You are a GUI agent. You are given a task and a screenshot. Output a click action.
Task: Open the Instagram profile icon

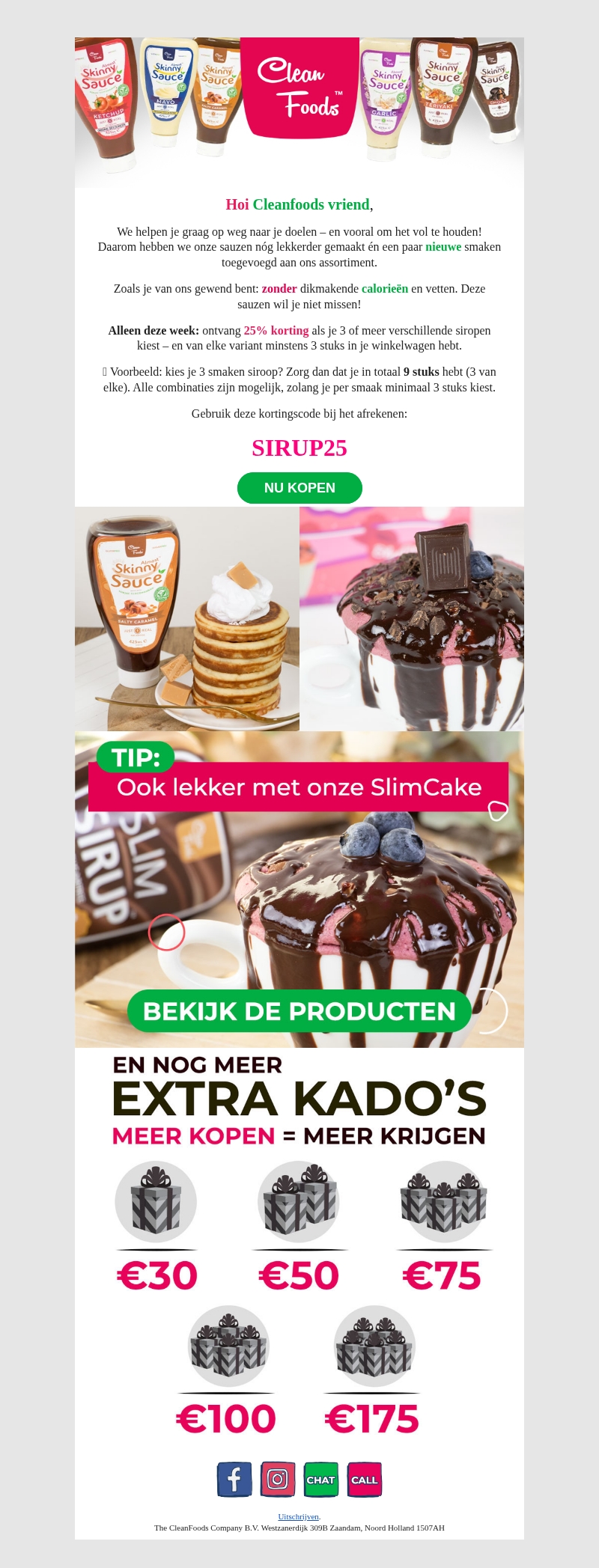click(278, 1480)
